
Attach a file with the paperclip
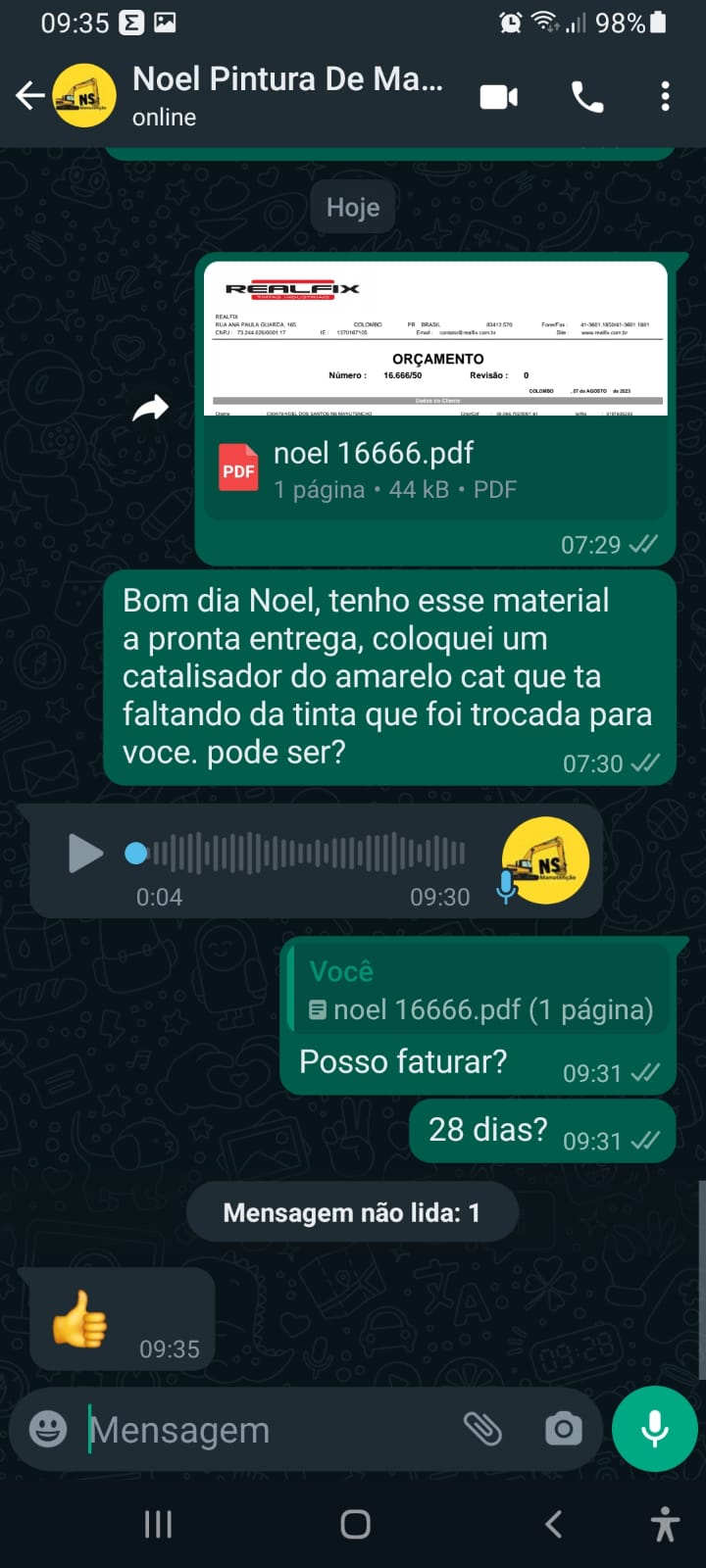coord(482,1429)
